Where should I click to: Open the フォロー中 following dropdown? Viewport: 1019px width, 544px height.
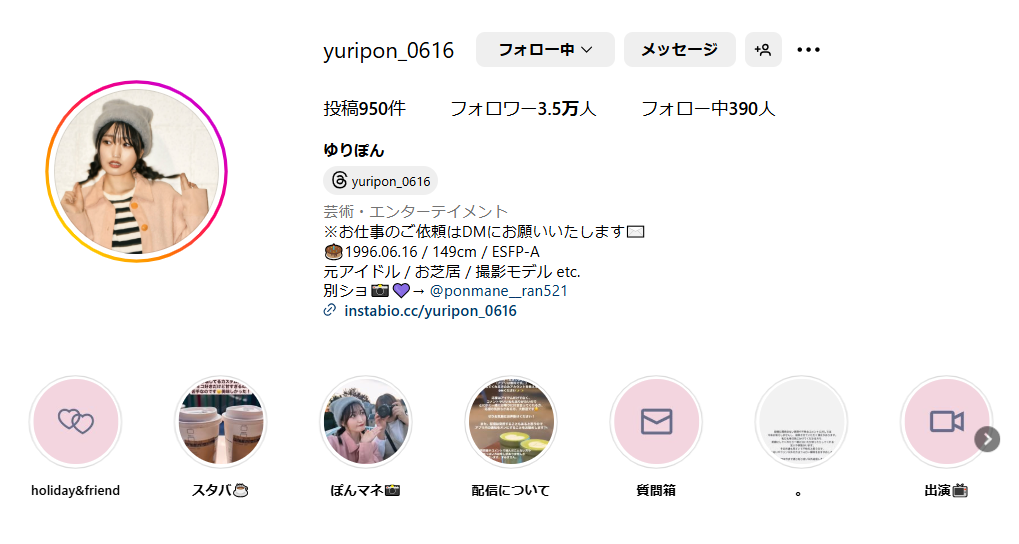point(545,50)
